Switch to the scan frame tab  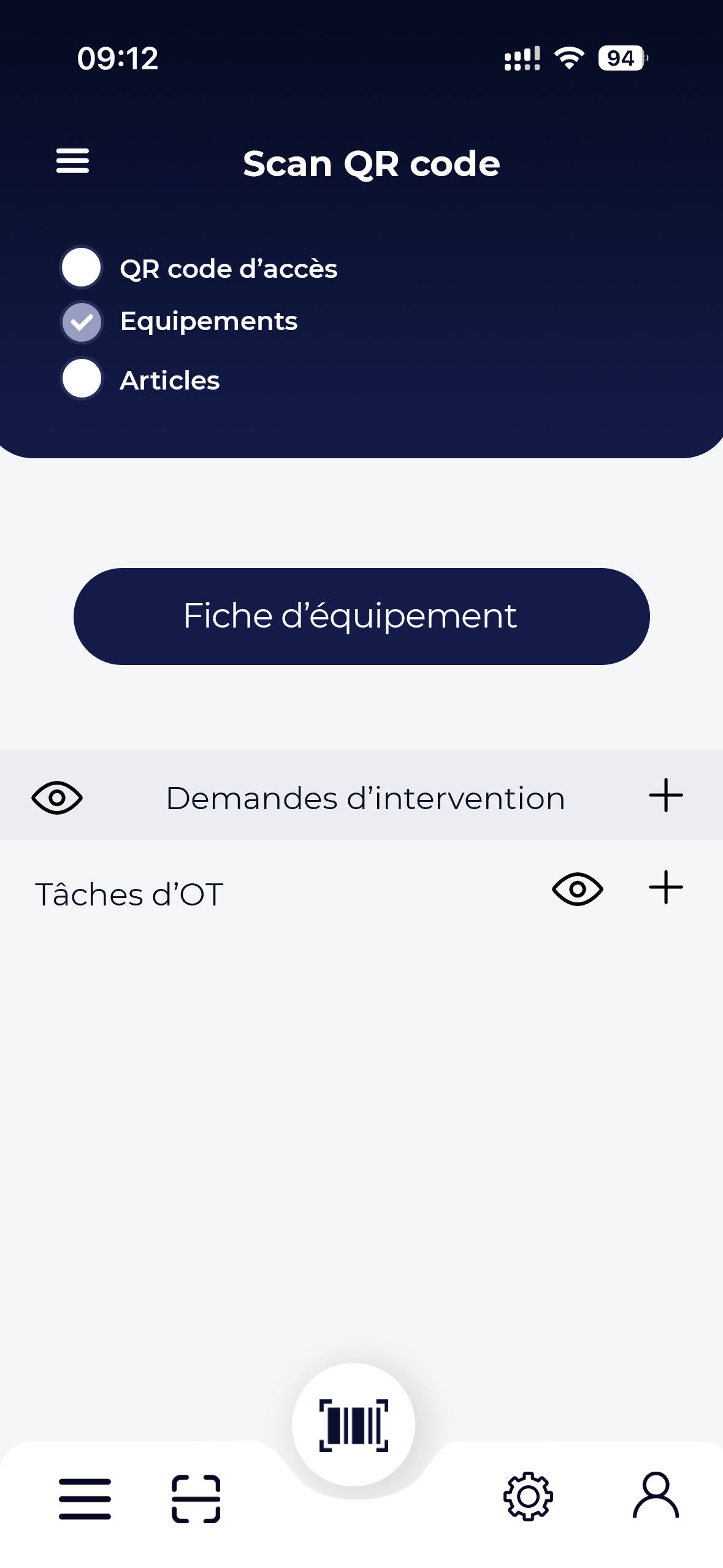196,1499
